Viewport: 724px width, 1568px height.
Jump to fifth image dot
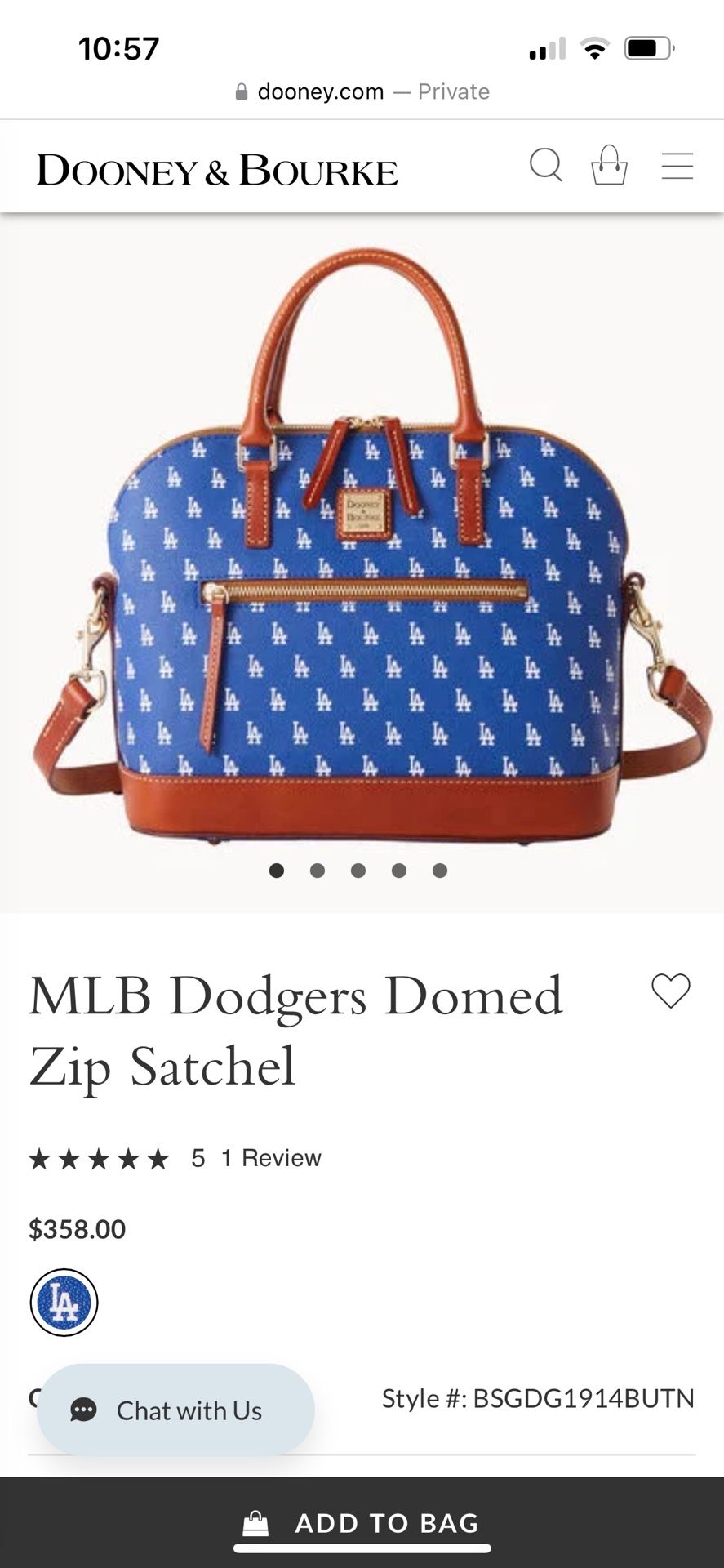click(440, 871)
